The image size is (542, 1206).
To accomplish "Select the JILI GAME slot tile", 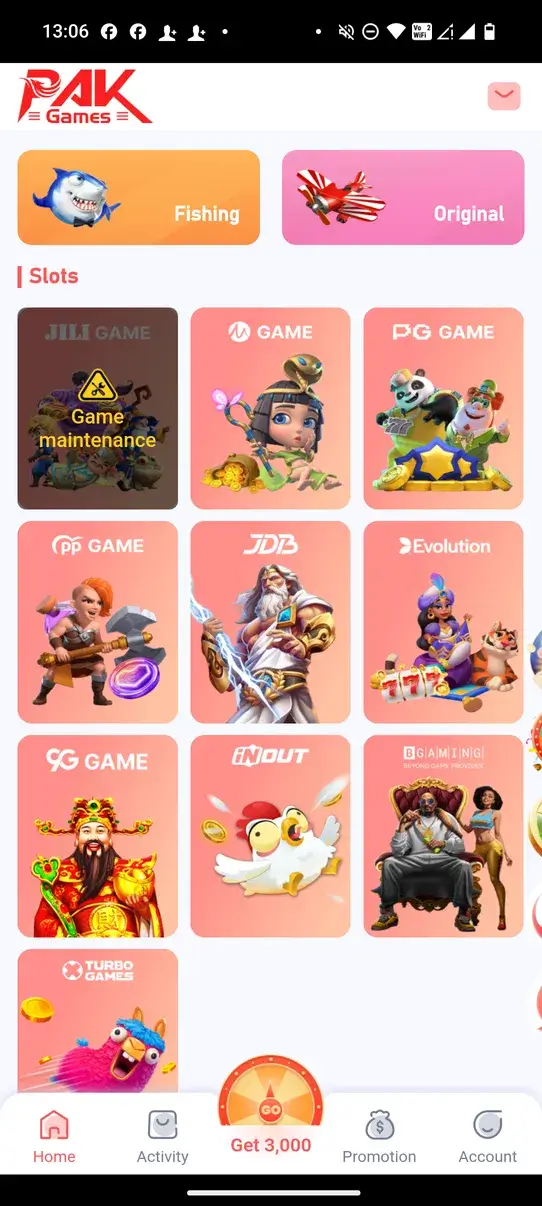I will pos(98,408).
